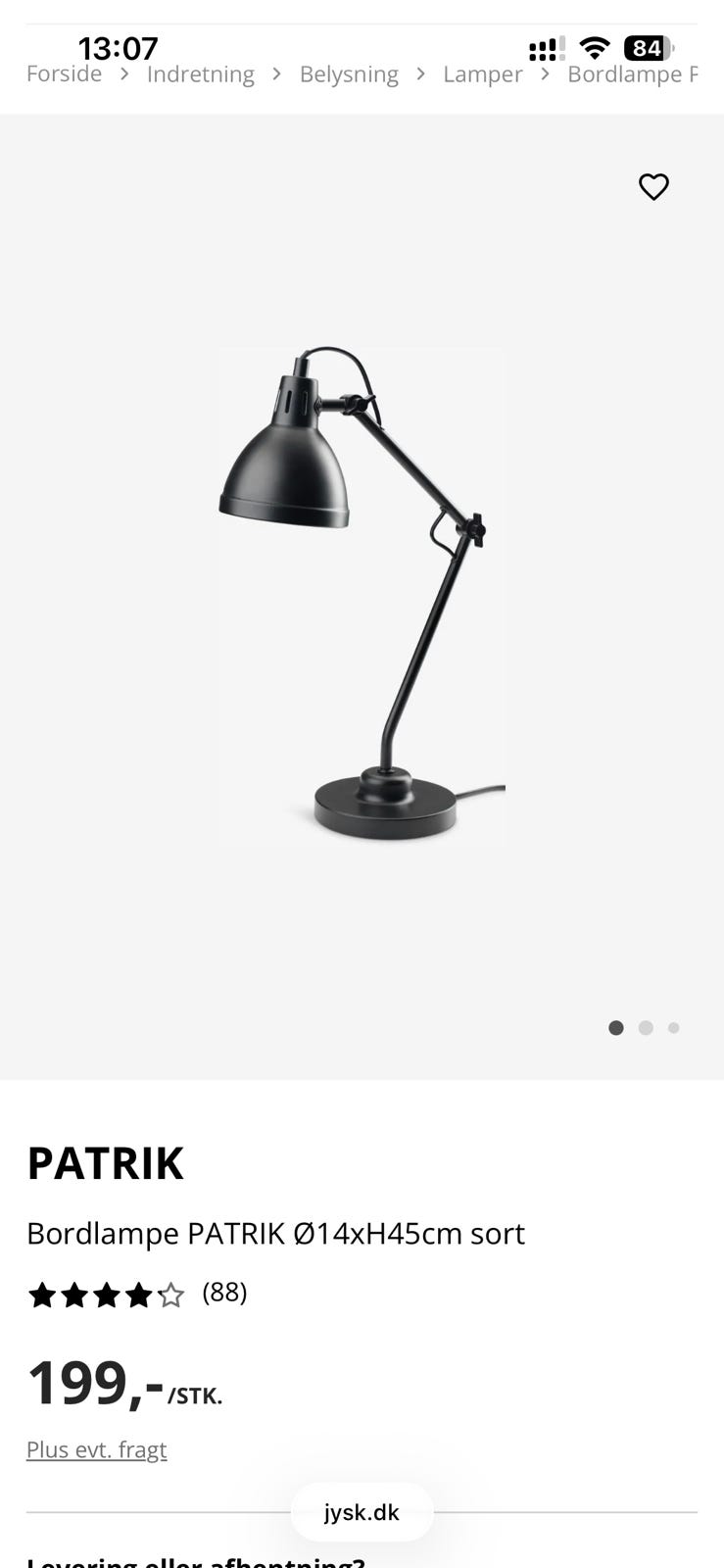The image size is (724, 1568).
Task: Open Lamper breadcrumb category
Action: pyautogui.click(x=482, y=74)
